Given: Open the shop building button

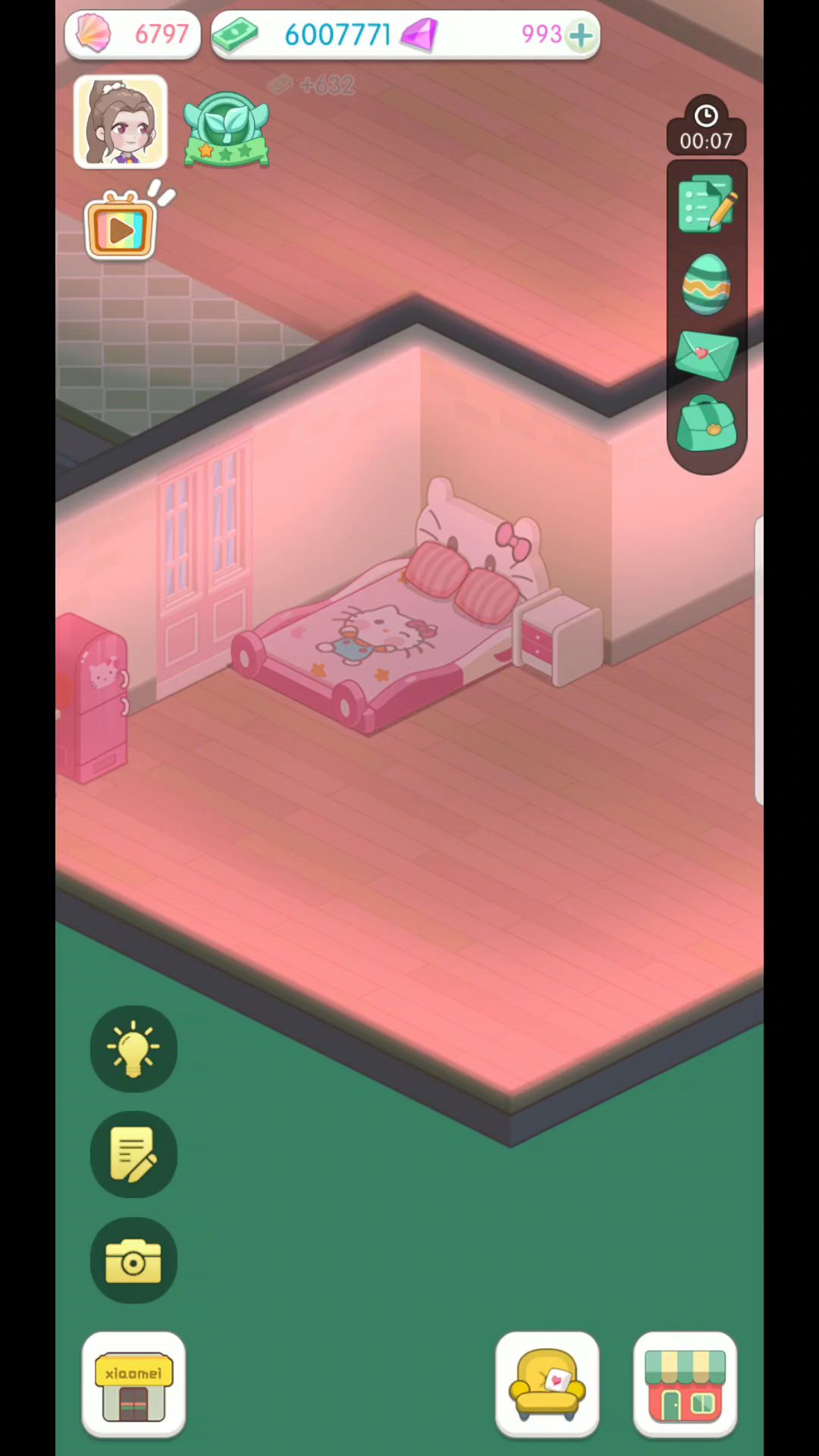Looking at the screenshot, I should [685, 1385].
